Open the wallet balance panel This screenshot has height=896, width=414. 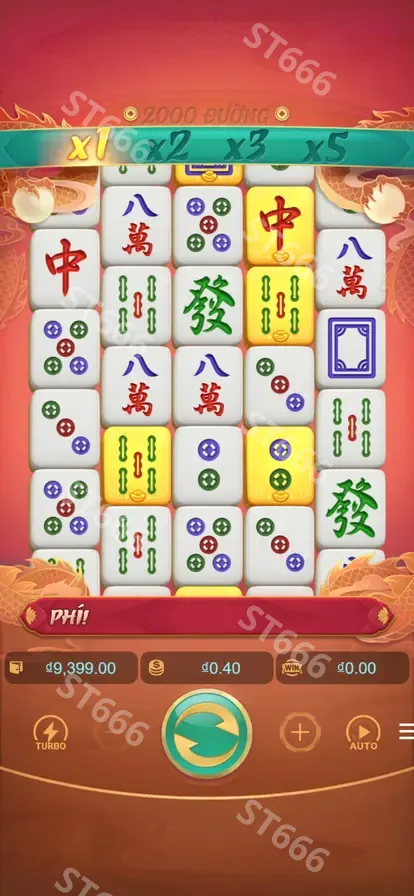tap(71, 667)
